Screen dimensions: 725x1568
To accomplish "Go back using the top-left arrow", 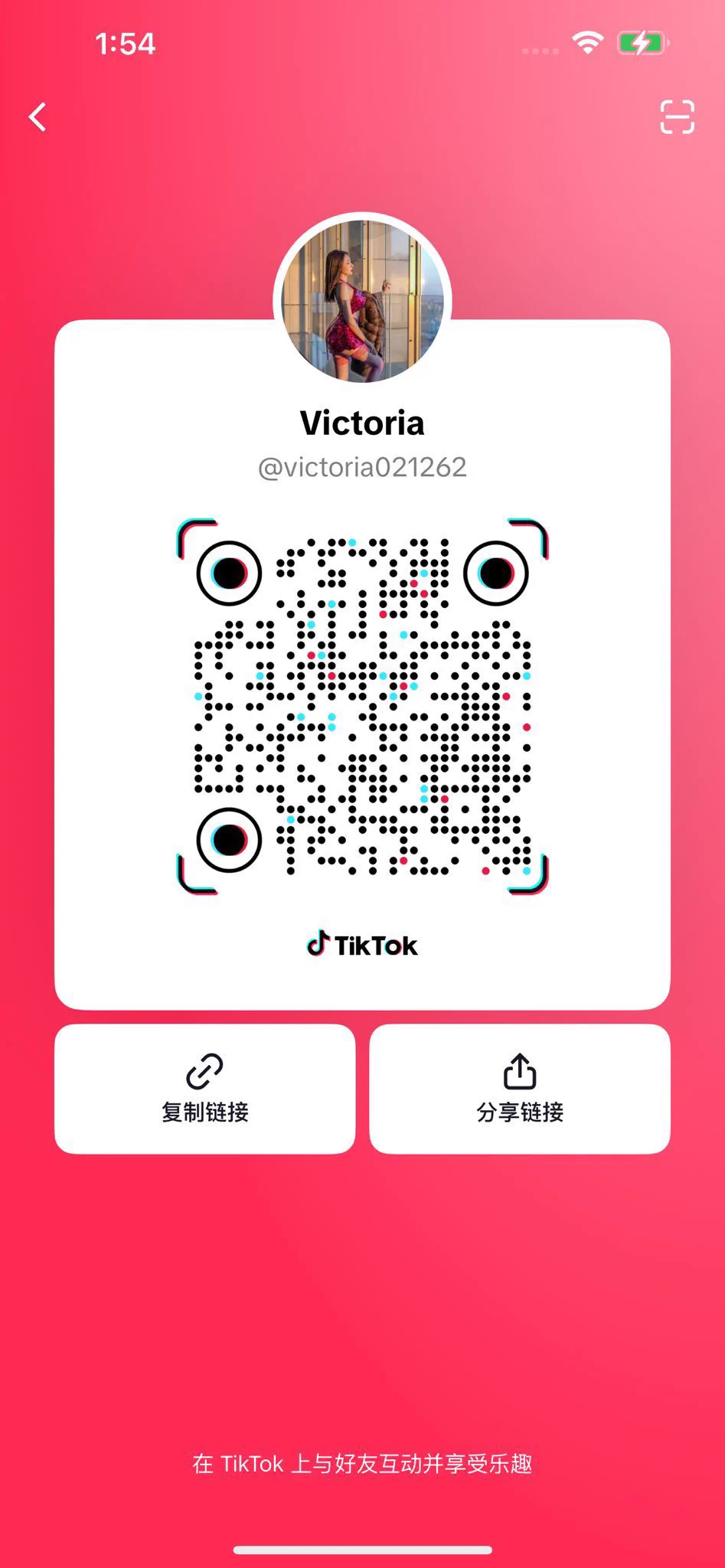I will (38, 117).
